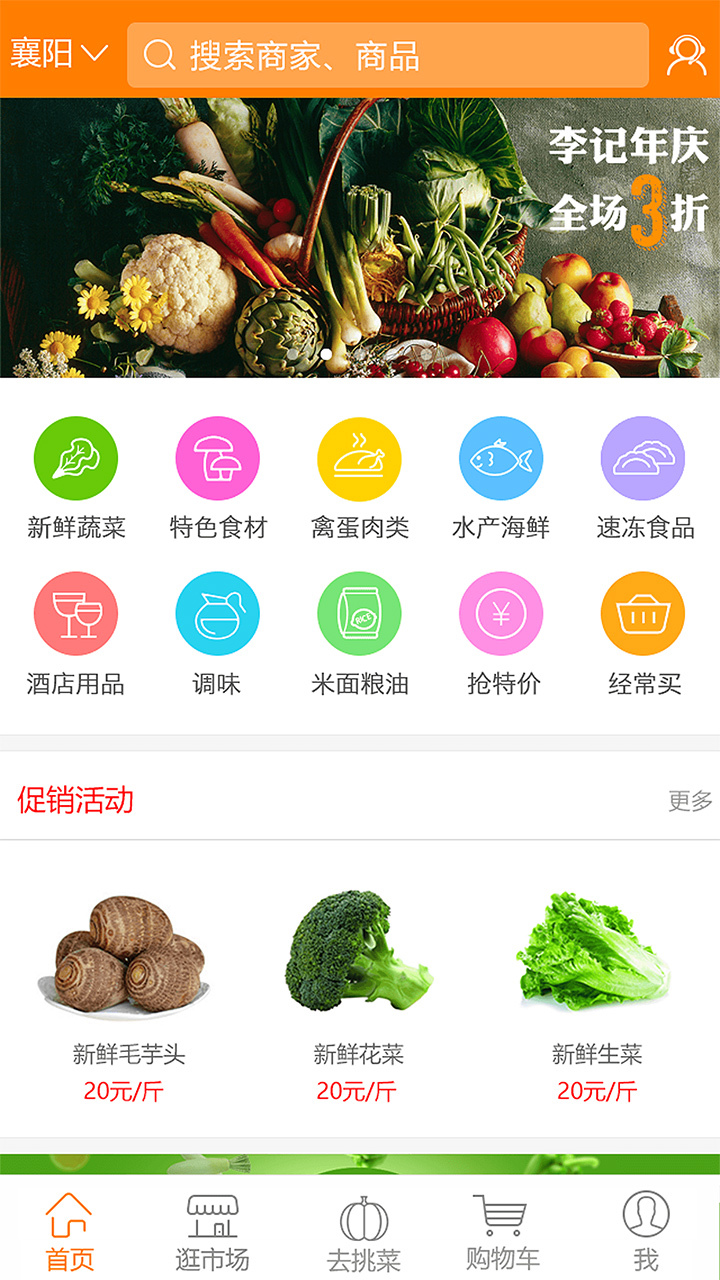Tap the user profile icon top right
The image size is (720, 1280).
coord(688,55)
